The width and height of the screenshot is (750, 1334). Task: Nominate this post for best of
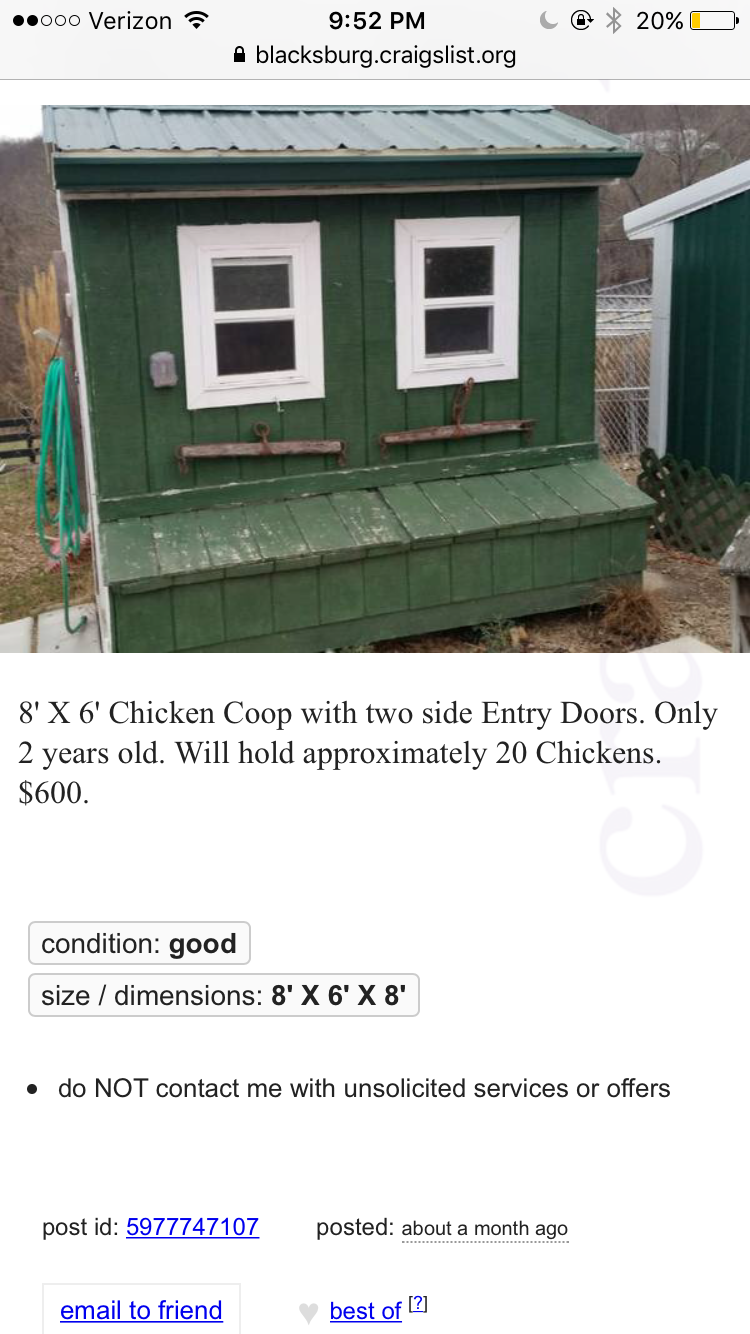pos(365,1311)
